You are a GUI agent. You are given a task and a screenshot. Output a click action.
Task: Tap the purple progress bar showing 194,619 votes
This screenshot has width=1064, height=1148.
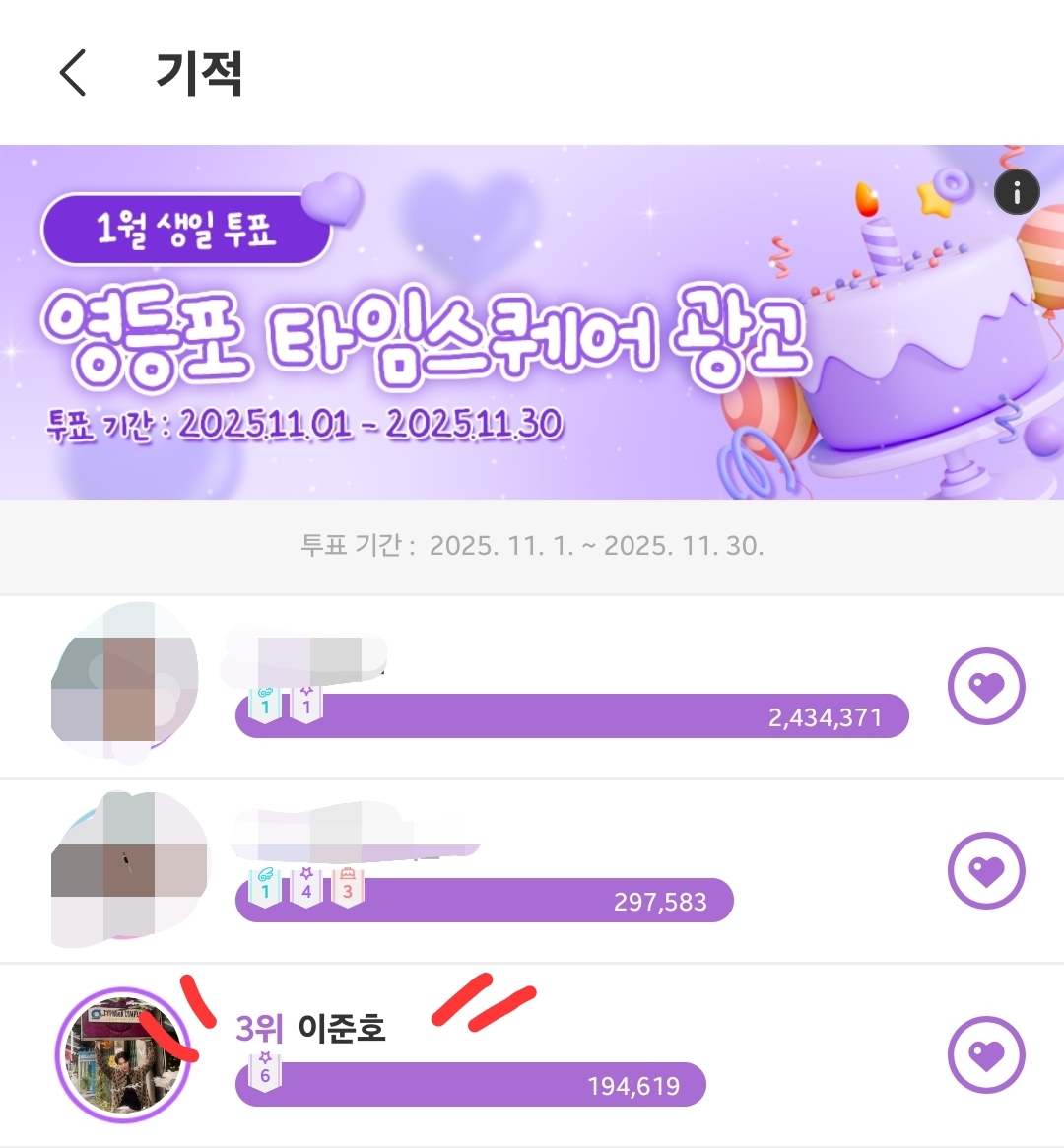pyautogui.click(x=473, y=1084)
